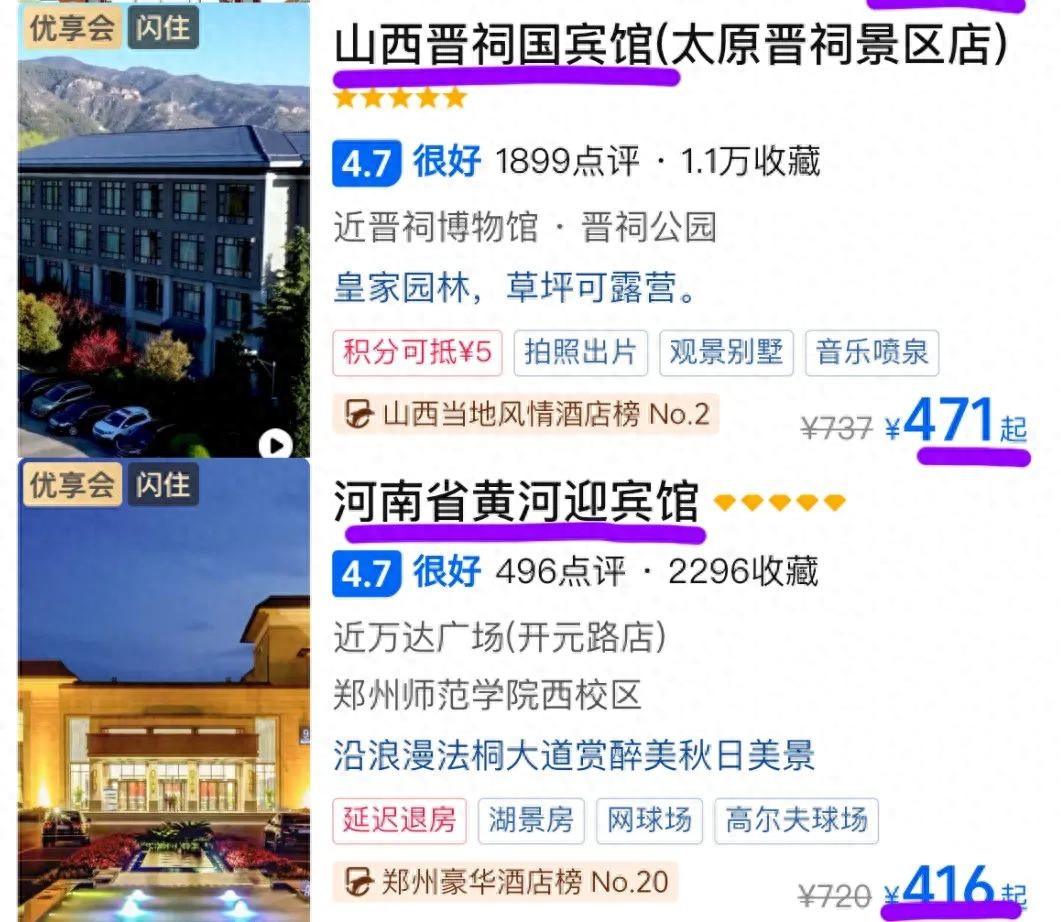Open the 山西晋祠国宾馆 hotel listing
This screenshot has height=922, width=1061.
coord(668,46)
